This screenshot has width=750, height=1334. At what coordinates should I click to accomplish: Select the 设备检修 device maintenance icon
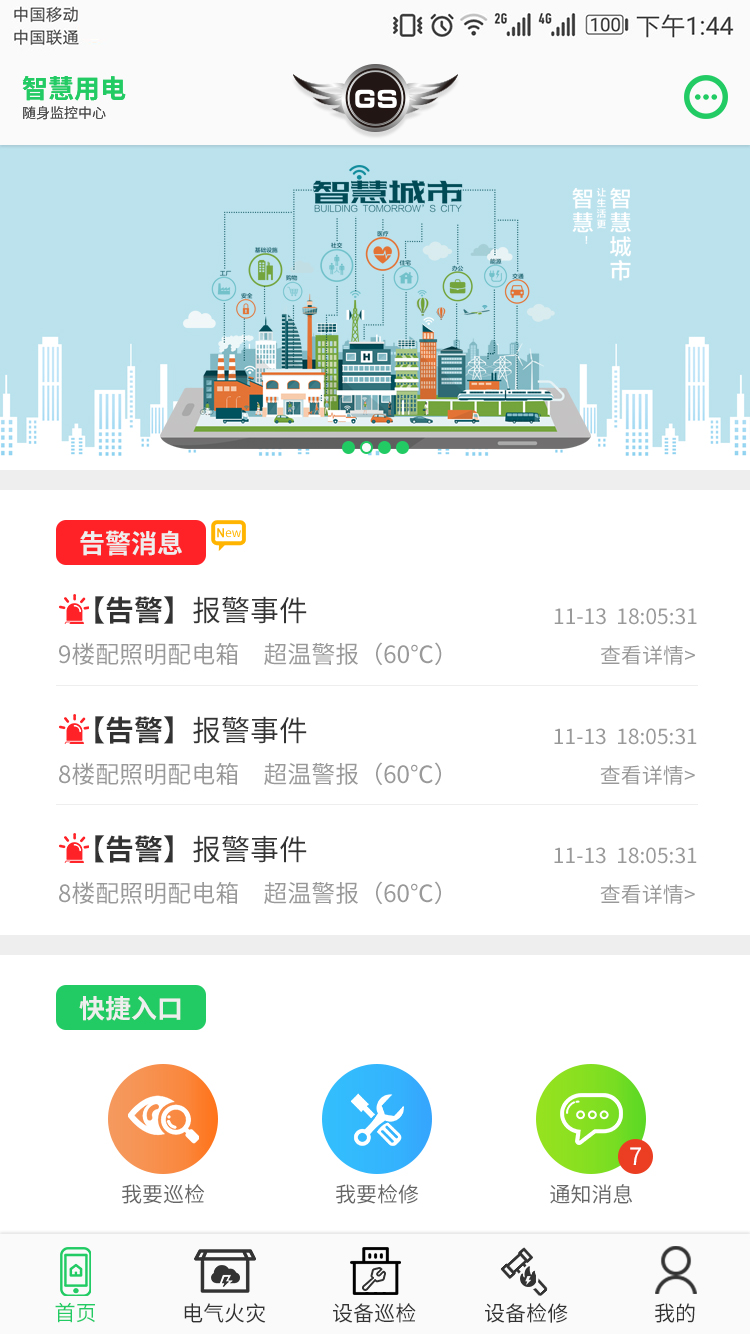coord(525,1281)
